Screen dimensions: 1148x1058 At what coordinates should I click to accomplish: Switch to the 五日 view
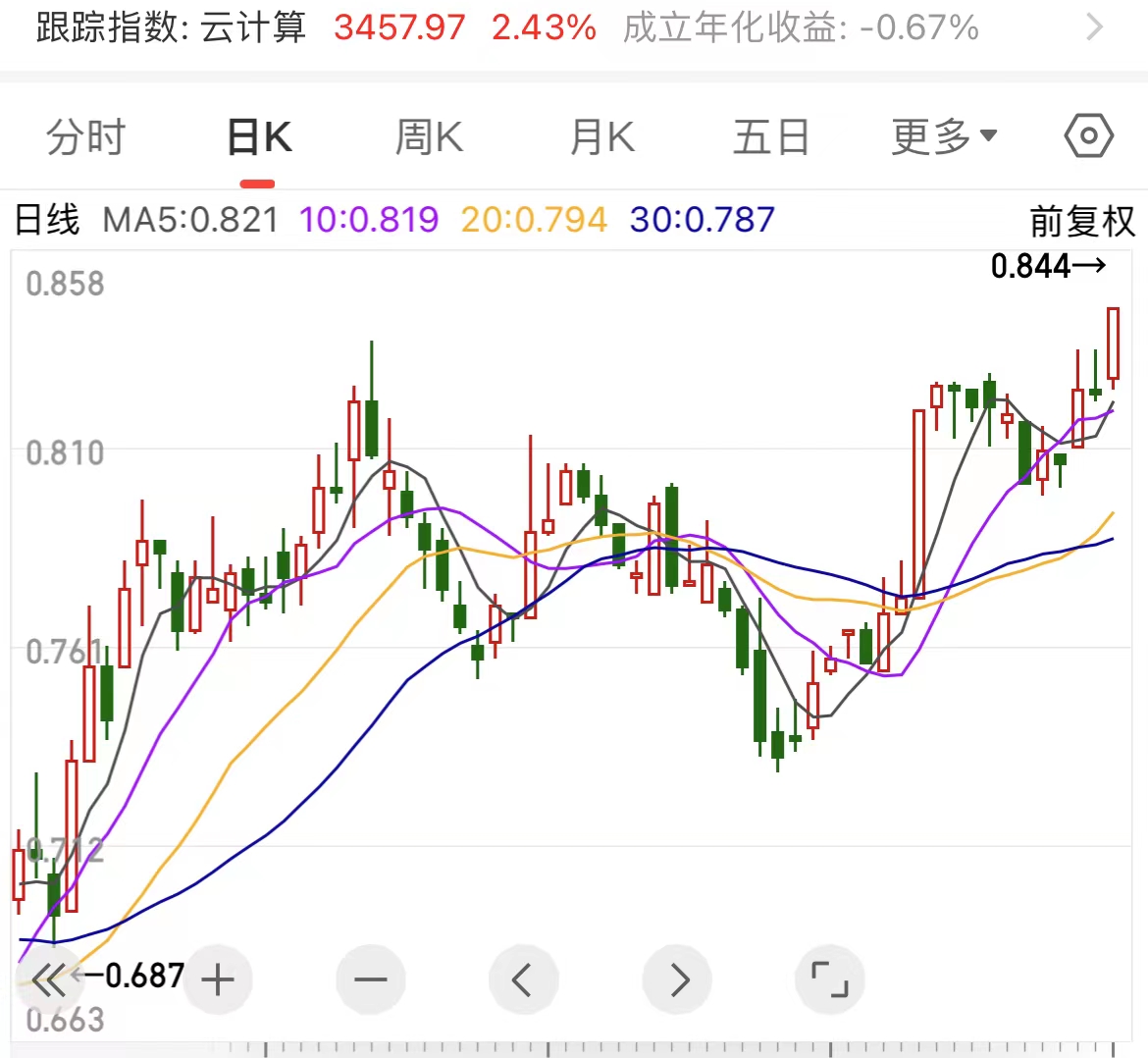pos(771,137)
